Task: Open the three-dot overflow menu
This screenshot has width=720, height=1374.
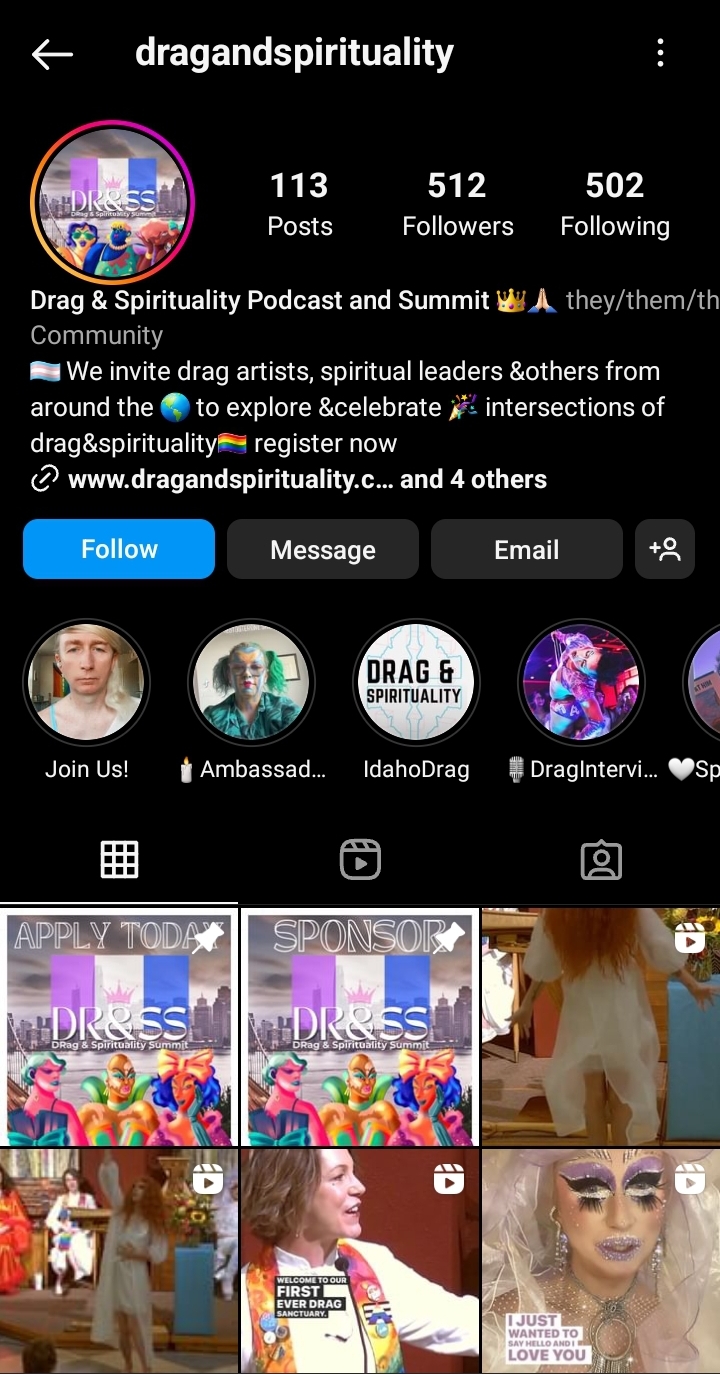Action: tap(660, 54)
